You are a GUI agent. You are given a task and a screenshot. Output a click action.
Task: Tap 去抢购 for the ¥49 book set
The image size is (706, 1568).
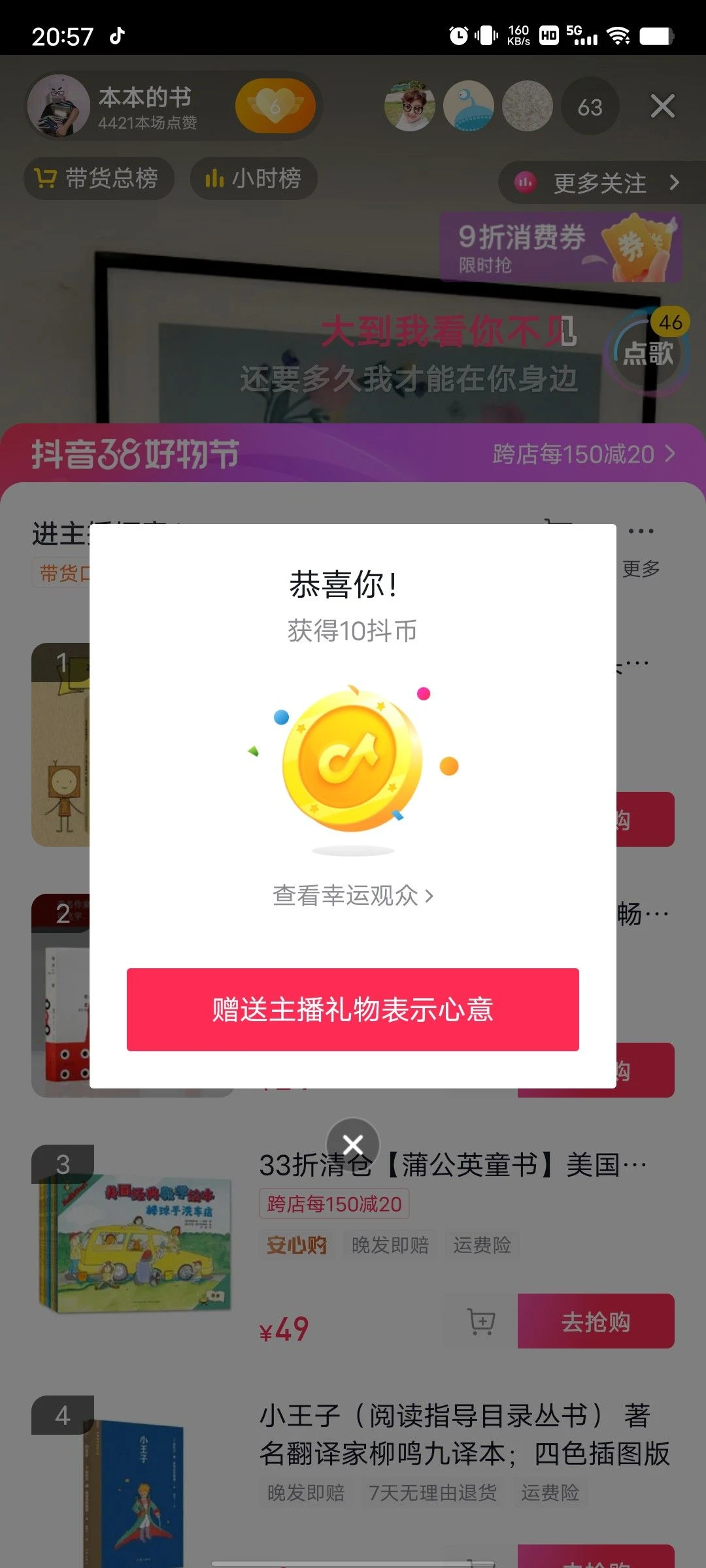click(x=596, y=1321)
